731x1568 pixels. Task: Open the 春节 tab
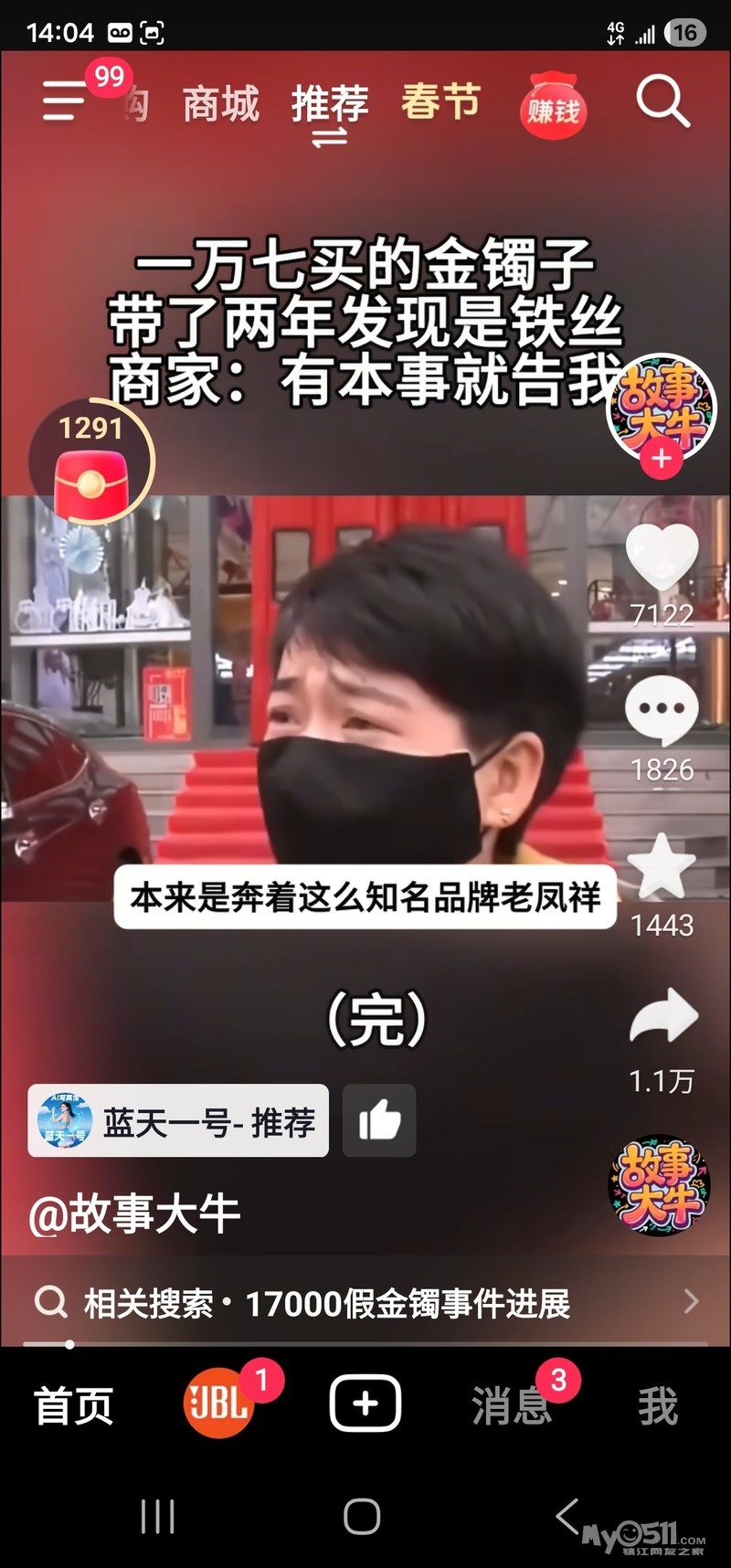(x=440, y=101)
